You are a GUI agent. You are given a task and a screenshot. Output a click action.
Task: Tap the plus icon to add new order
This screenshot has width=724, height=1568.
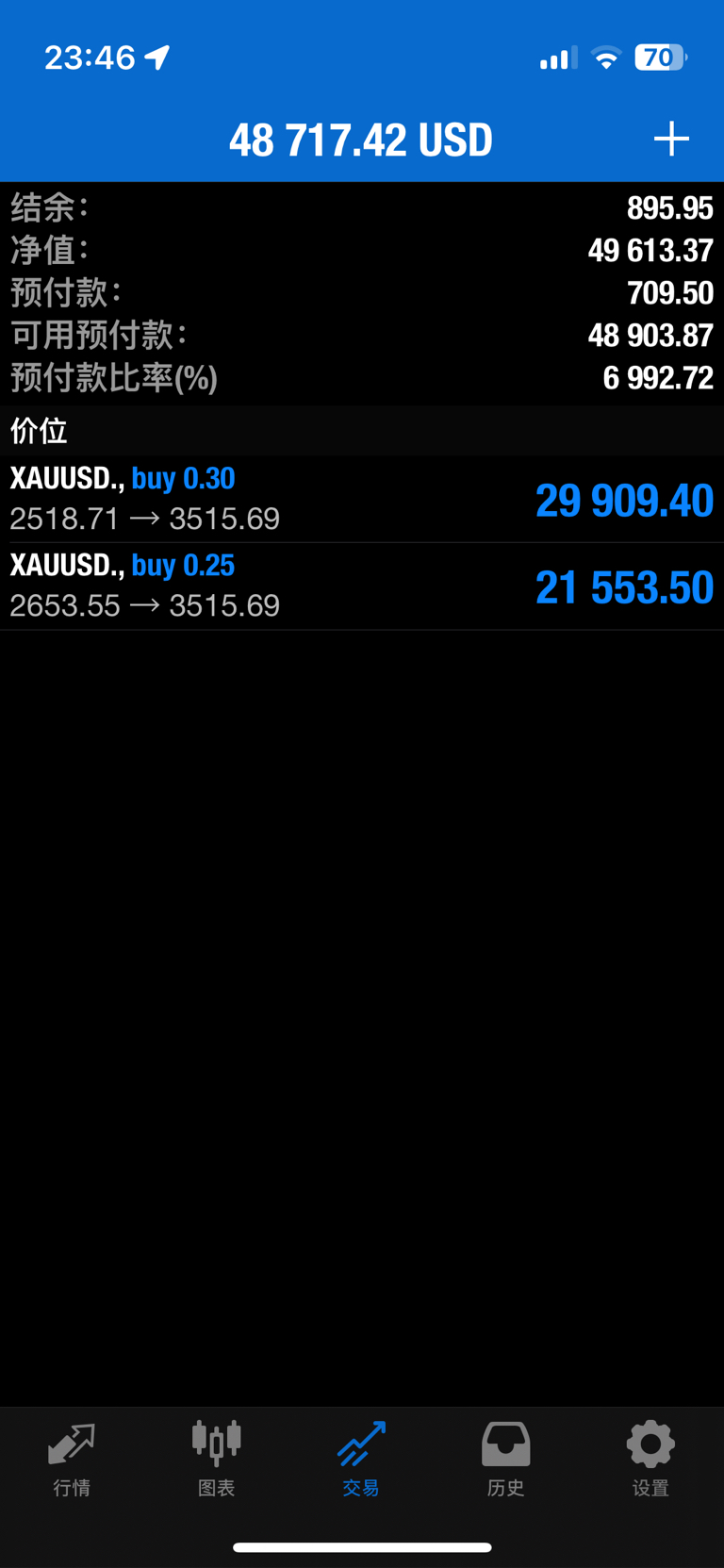coord(671,140)
